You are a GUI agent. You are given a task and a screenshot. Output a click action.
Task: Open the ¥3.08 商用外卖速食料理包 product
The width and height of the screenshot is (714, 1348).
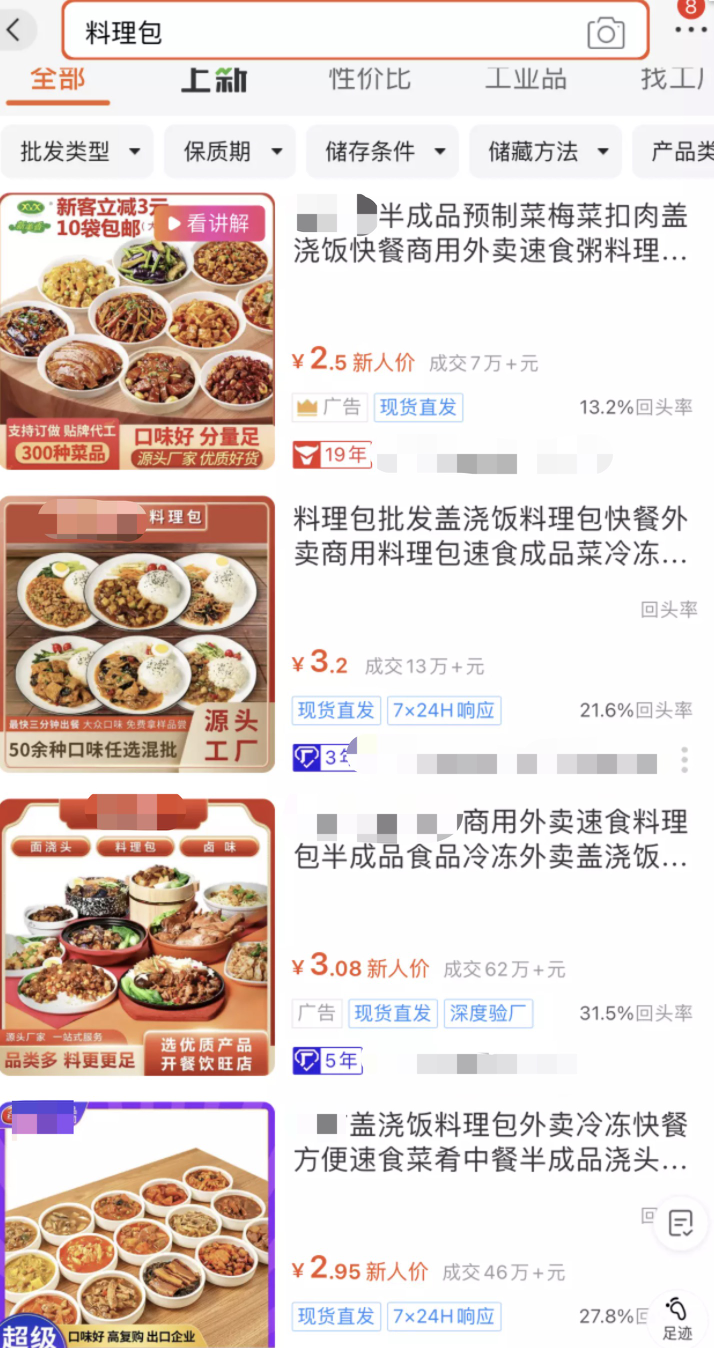[x=490, y=838]
